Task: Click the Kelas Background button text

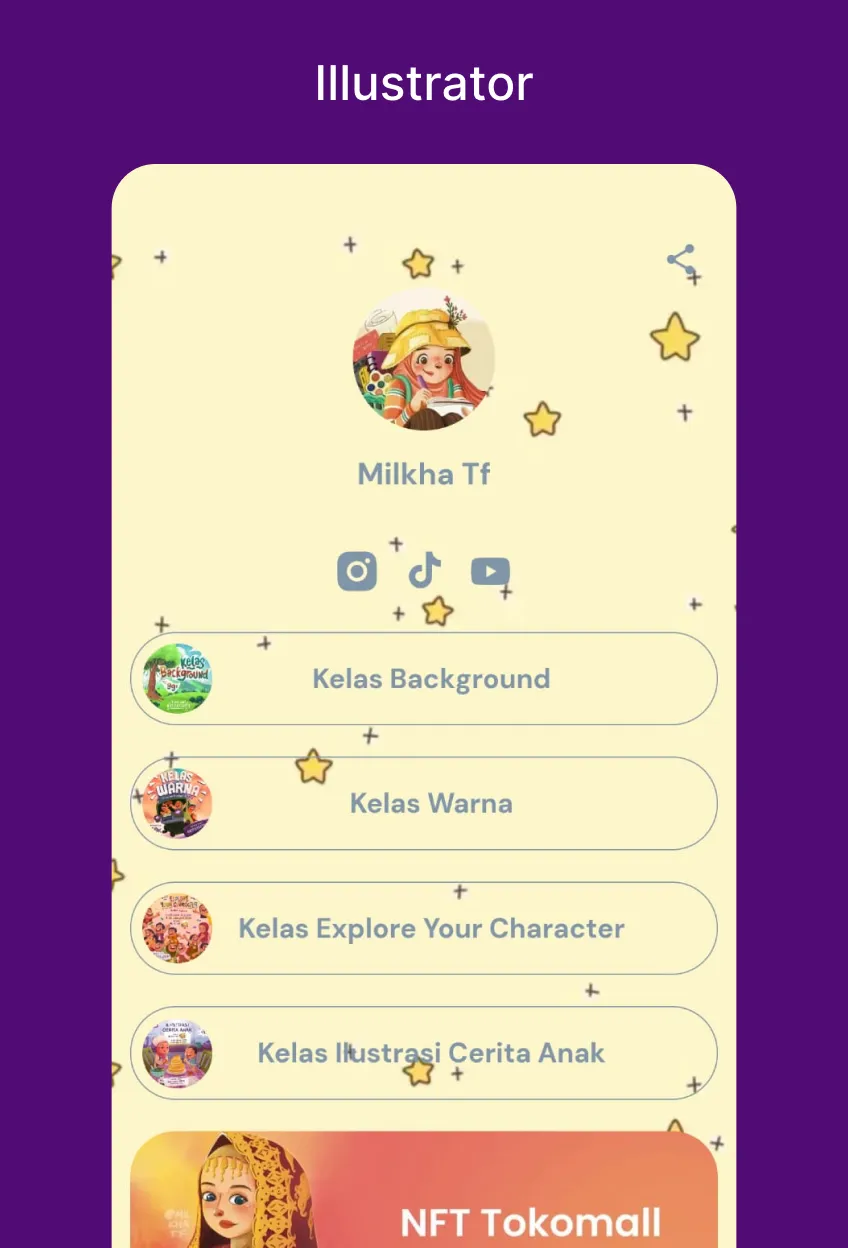Action: (x=431, y=678)
